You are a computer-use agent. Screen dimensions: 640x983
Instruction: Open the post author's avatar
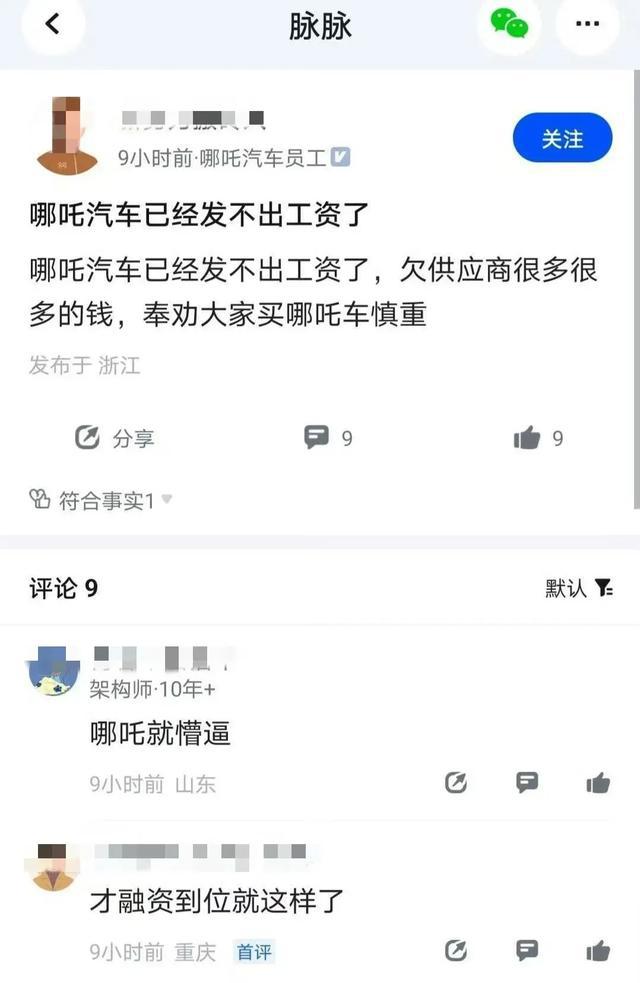65,137
